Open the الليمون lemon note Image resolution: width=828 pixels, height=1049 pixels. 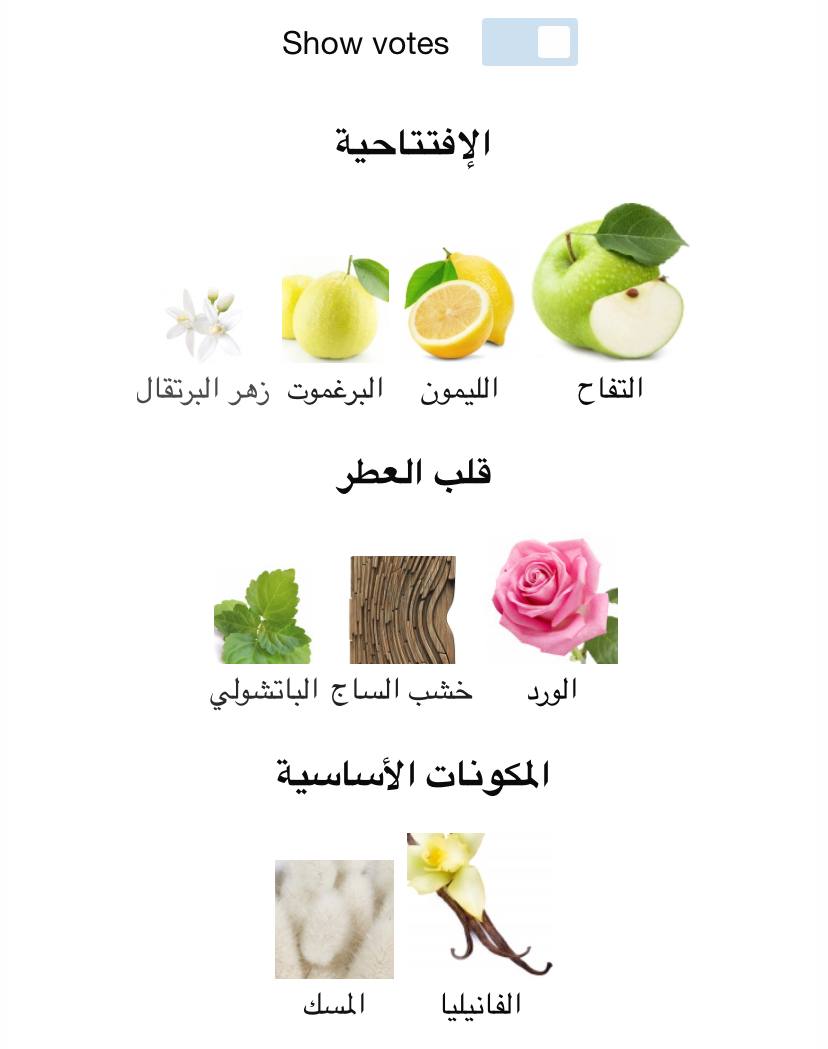(459, 305)
